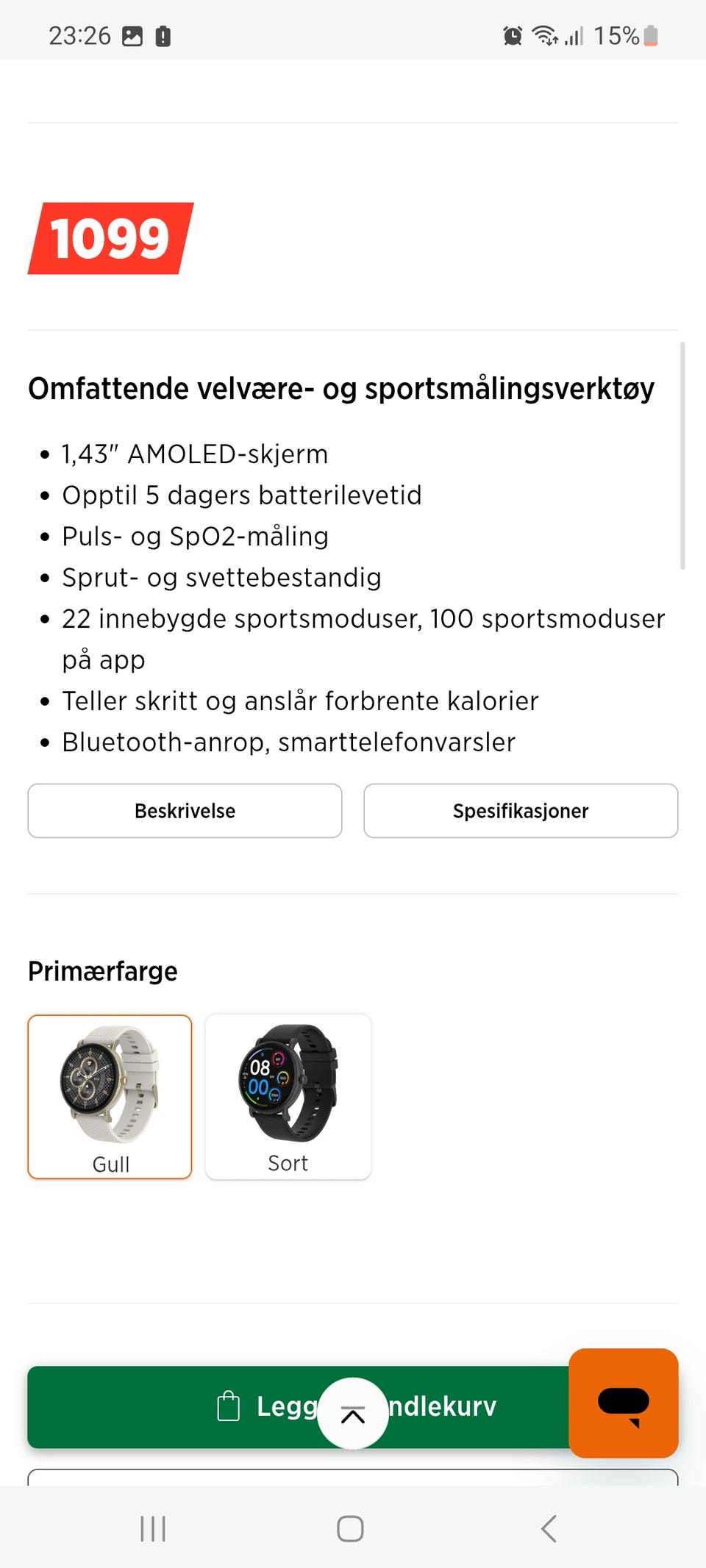This screenshot has width=706, height=1568.
Task: Switch to the Spesifikasjoner tab
Action: [x=520, y=811]
